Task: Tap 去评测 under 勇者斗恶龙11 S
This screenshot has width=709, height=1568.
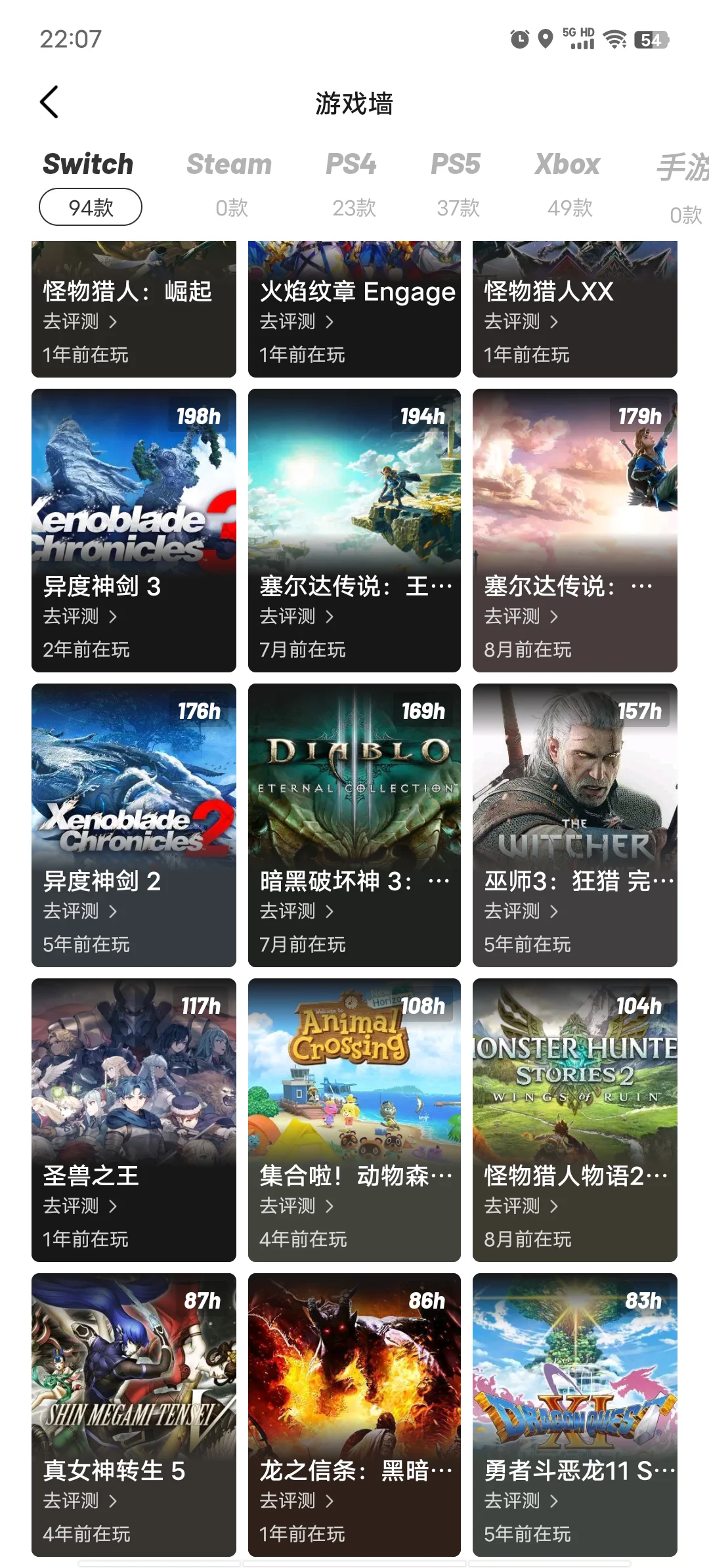Action: point(521,1501)
